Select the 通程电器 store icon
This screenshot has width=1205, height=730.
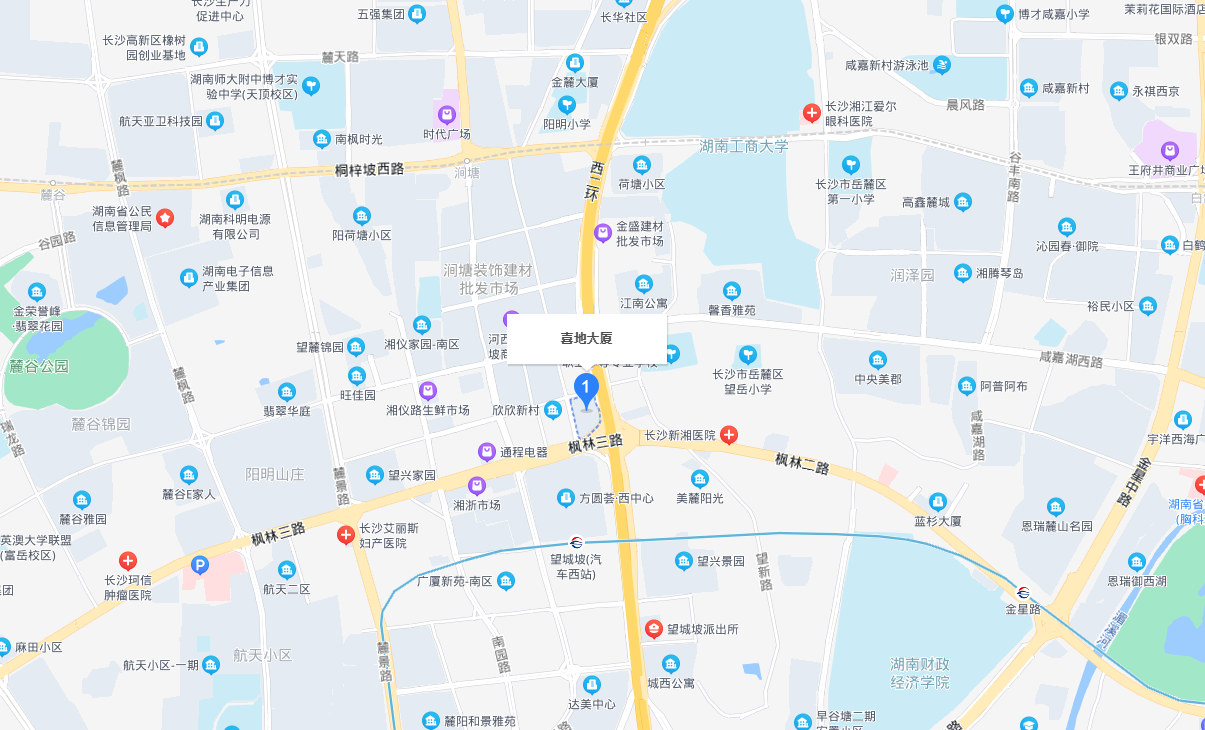tap(487, 452)
